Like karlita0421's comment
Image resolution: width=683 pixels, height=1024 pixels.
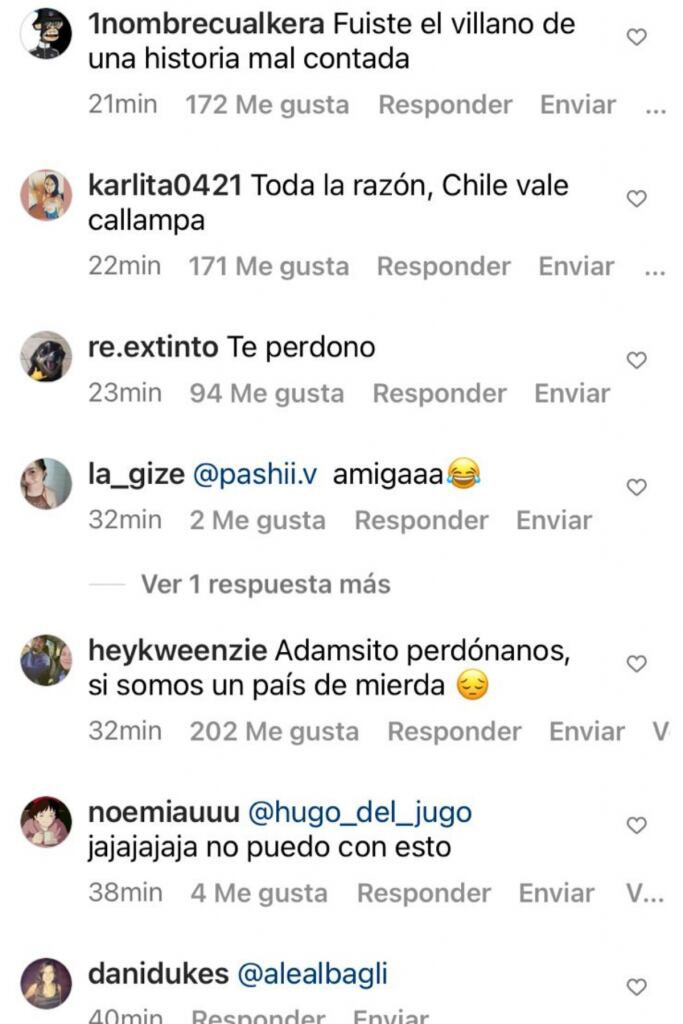[x=636, y=200]
